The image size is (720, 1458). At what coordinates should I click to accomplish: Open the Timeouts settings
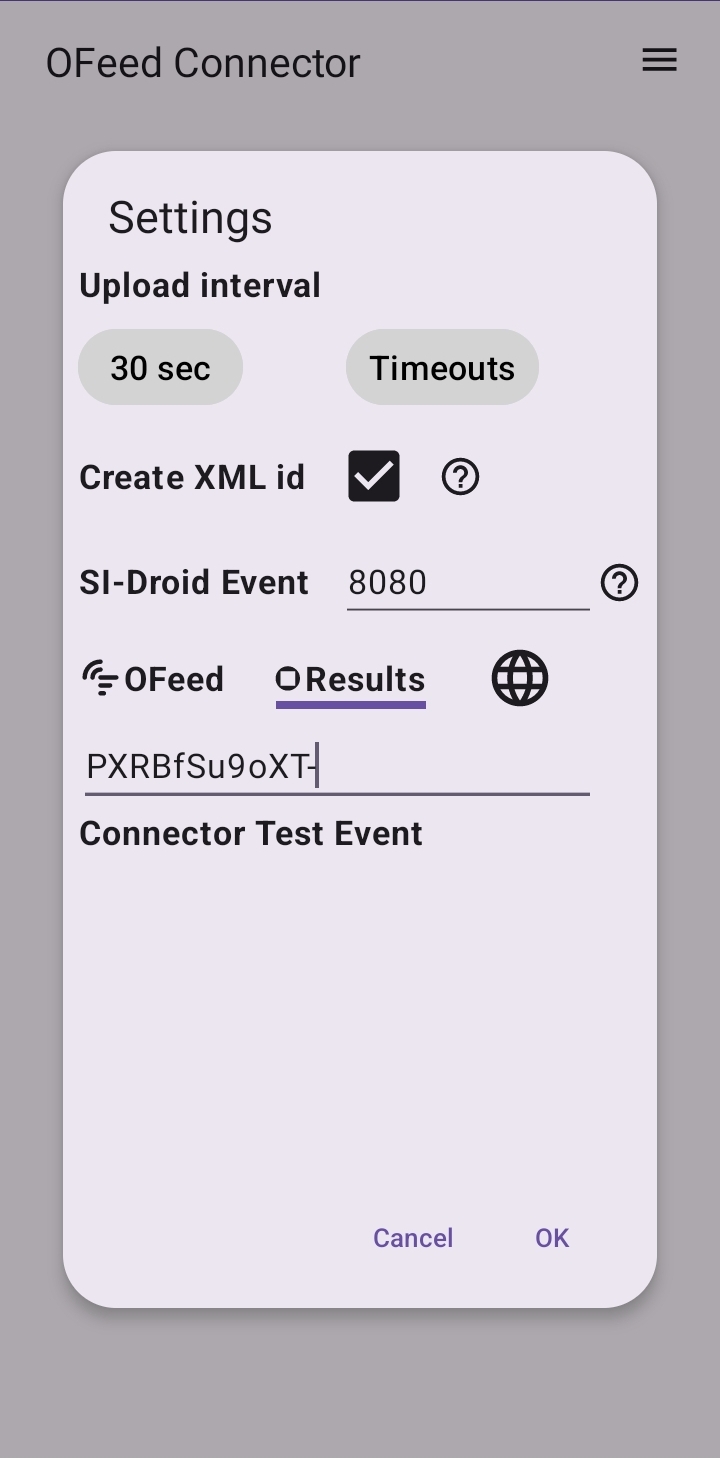[x=442, y=368]
